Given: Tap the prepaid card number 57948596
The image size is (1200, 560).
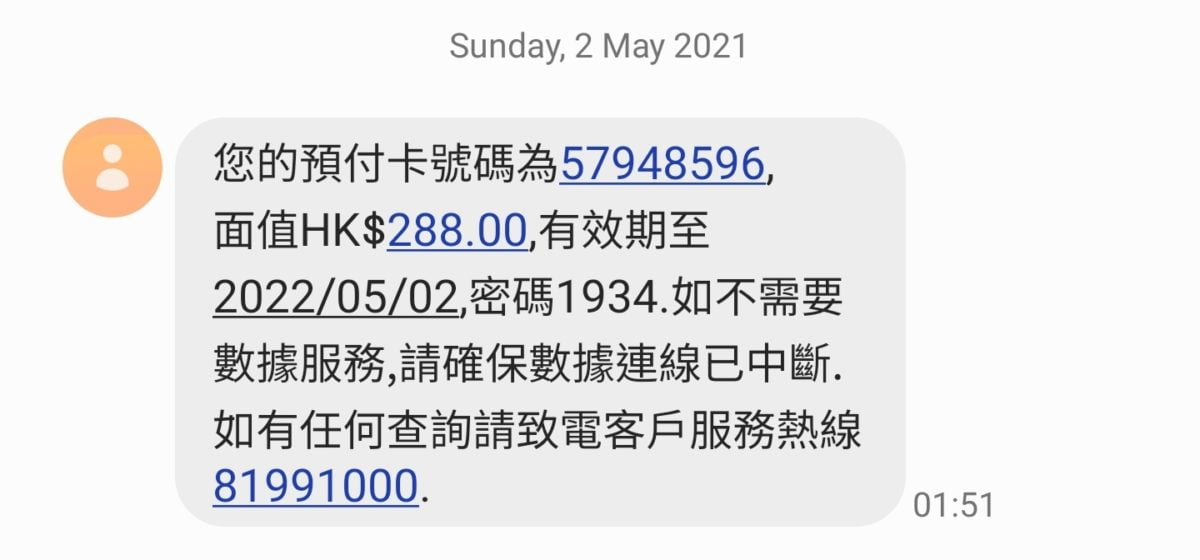Looking at the screenshot, I should 661,165.
